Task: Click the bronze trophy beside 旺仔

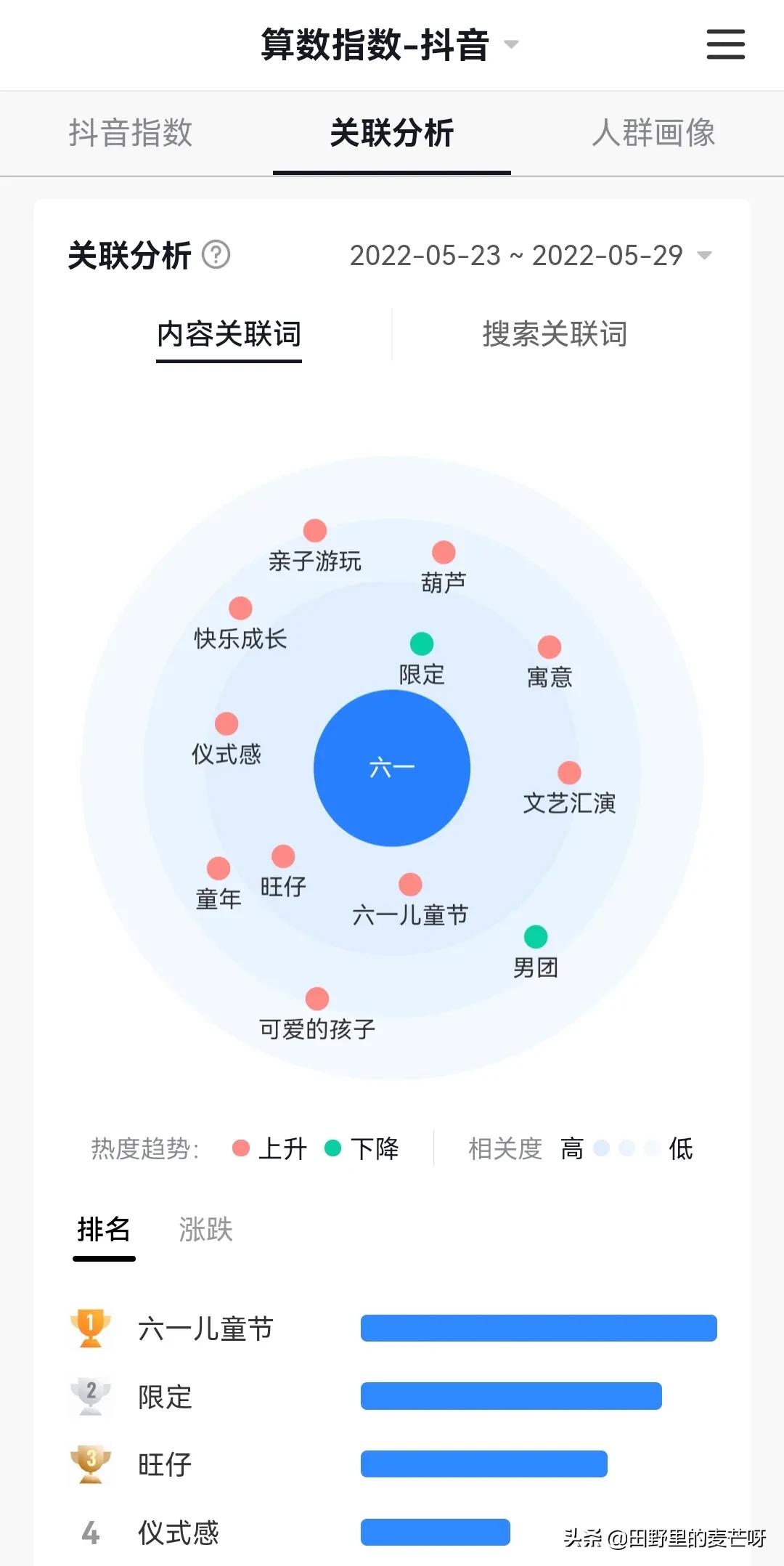Action: tap(89, 1464)
